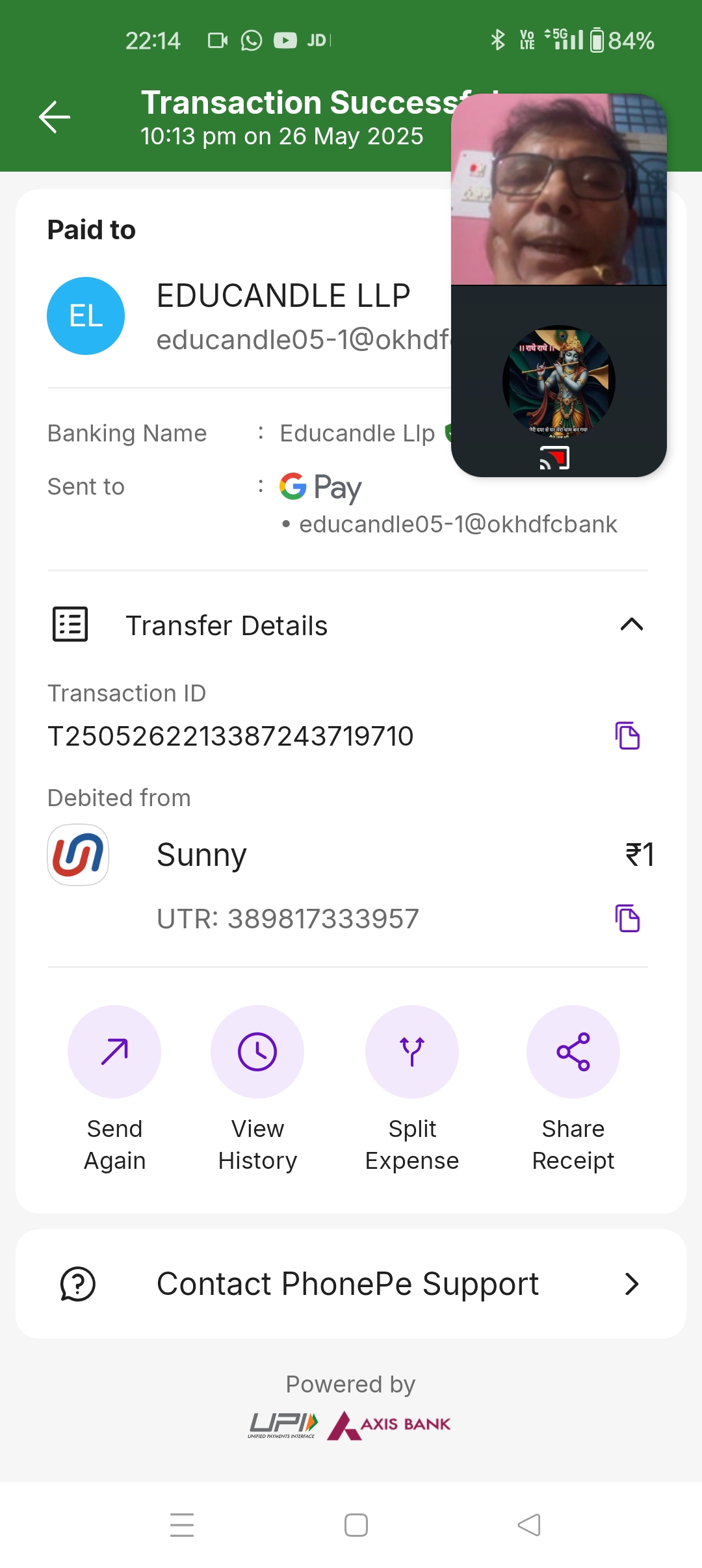Go back using the top arrow
The image size is (702, 1568).
(55, 117)
